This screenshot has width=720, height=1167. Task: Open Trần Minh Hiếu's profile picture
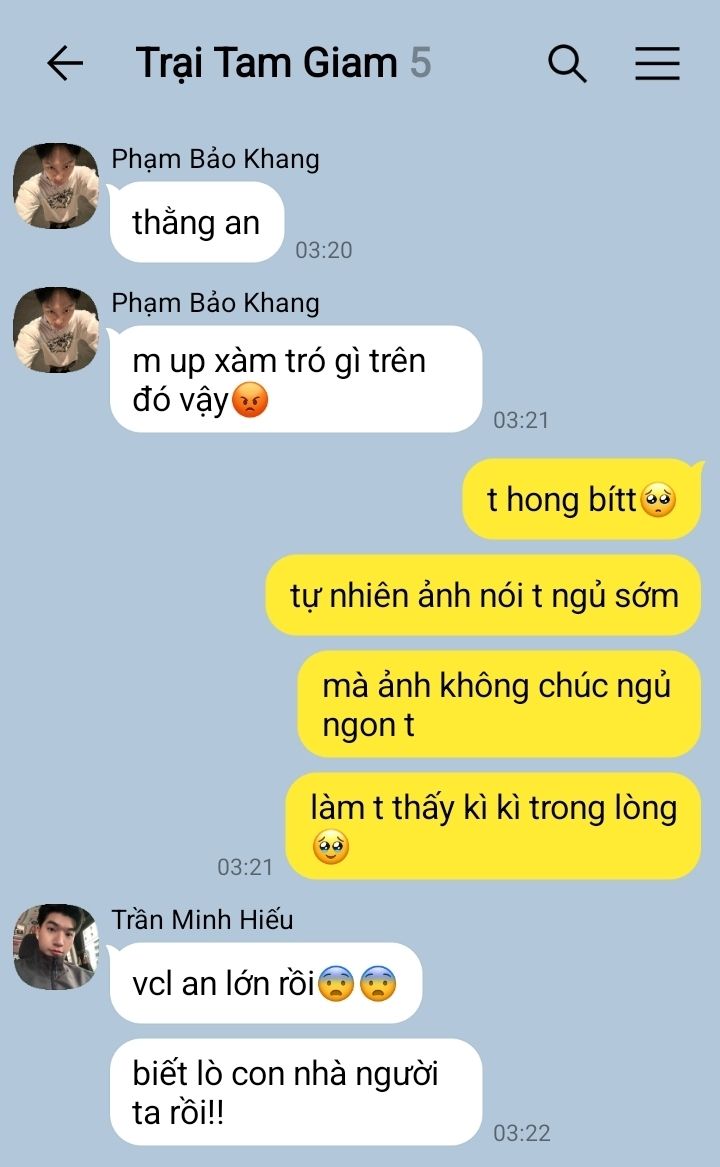pos(55,947)
